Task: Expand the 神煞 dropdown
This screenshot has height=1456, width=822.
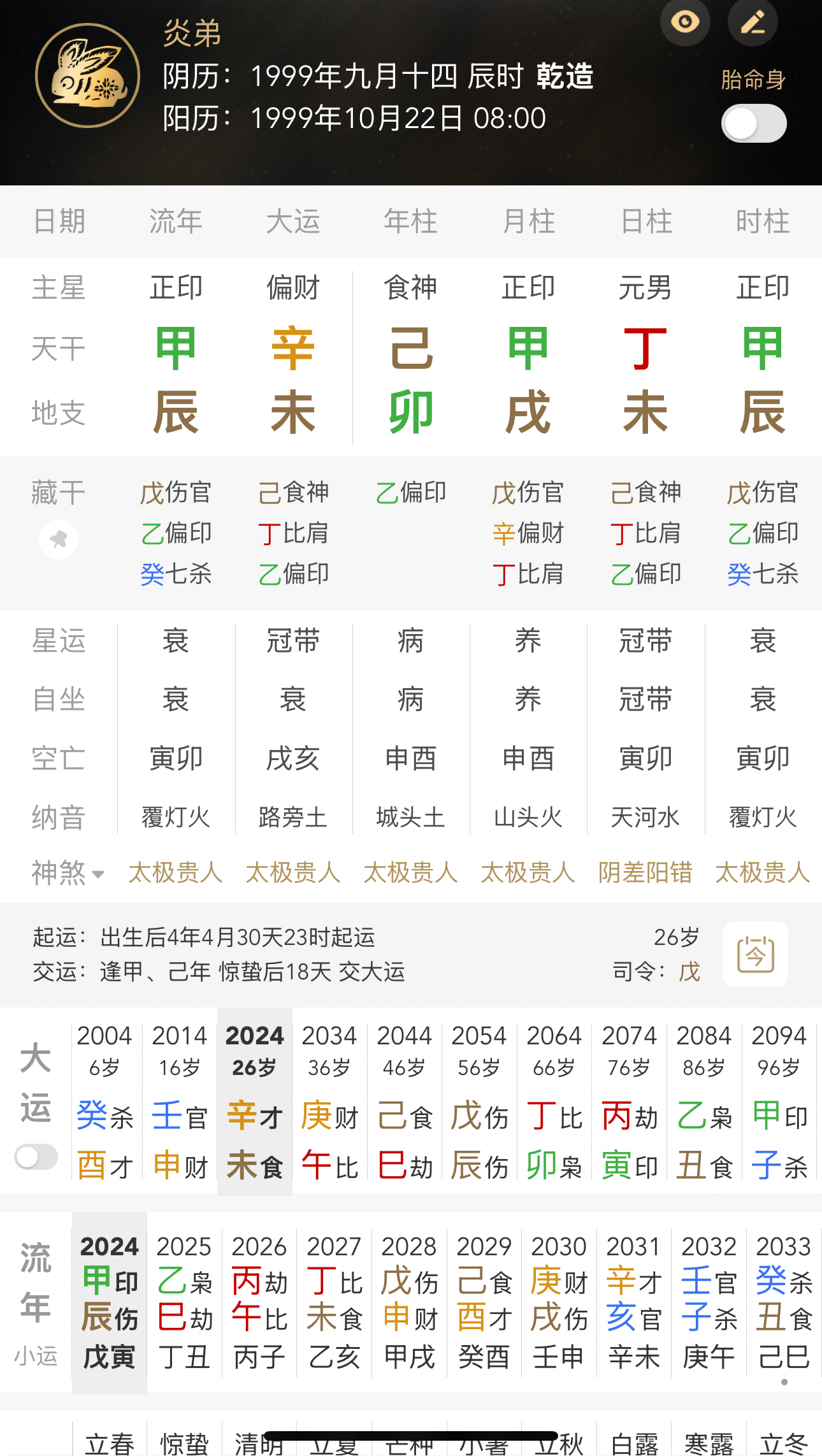Action: click(68, 873)
